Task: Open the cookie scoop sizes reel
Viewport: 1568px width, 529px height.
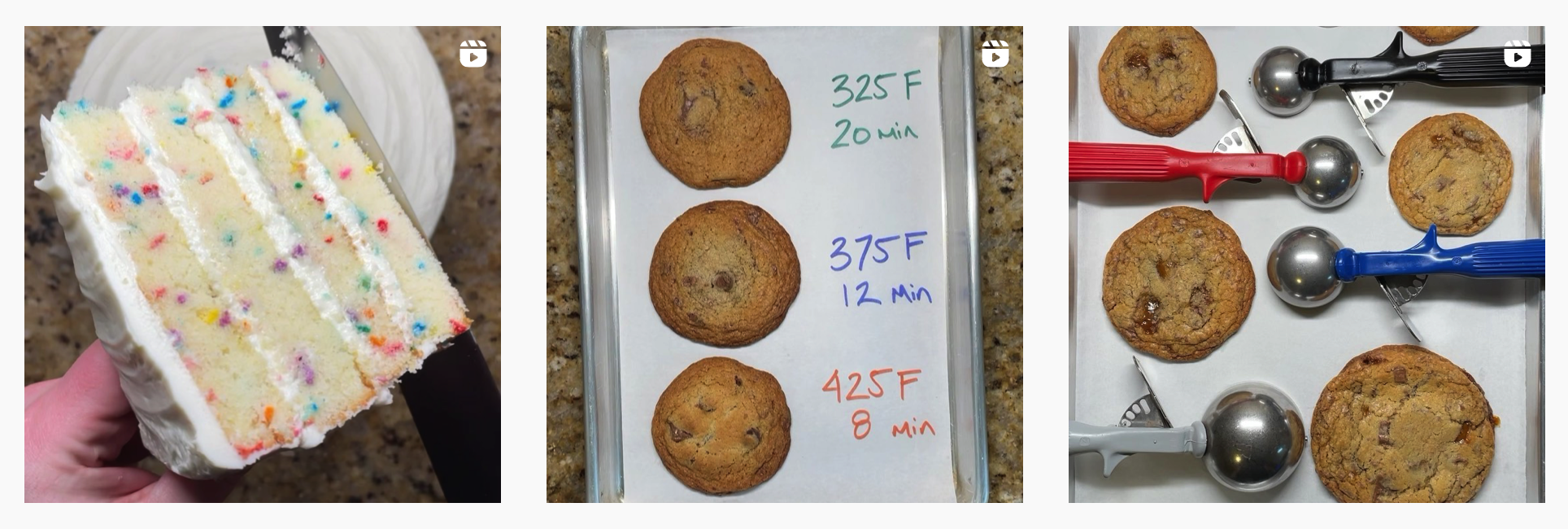Action: click(x=1306, y=264)
